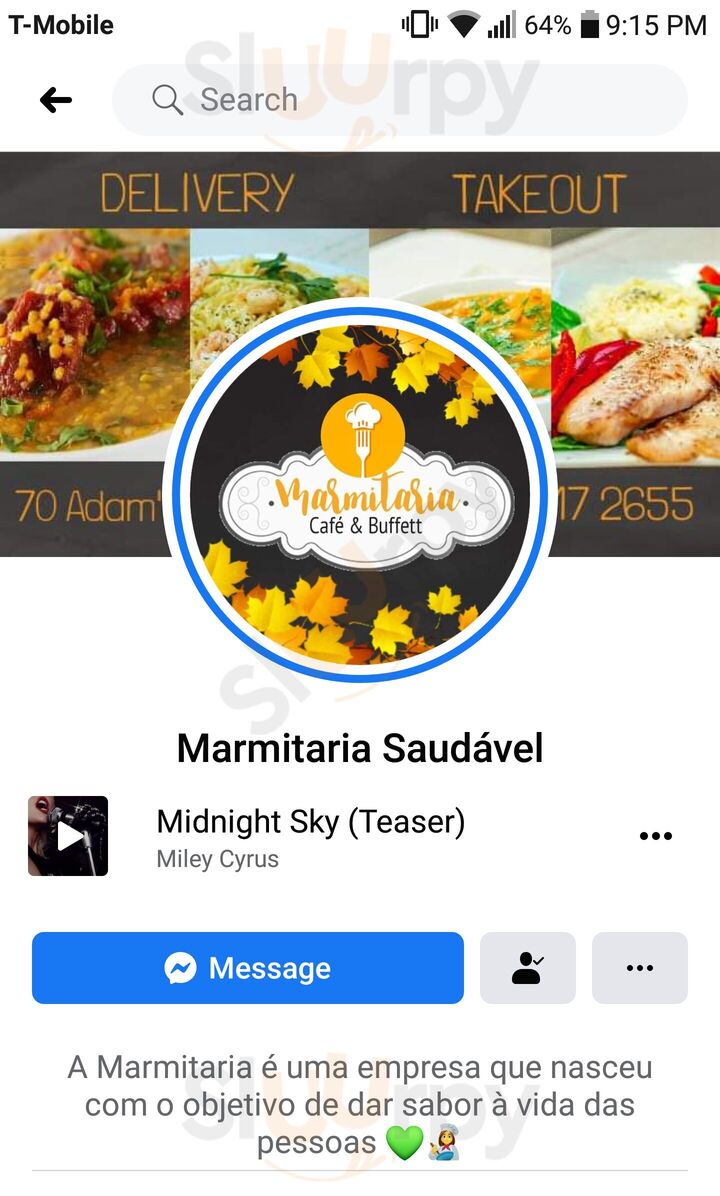The width and height of the screenshot is (720, 1196).
Task: Tap the page bio description text
Action: [360, 1105]
